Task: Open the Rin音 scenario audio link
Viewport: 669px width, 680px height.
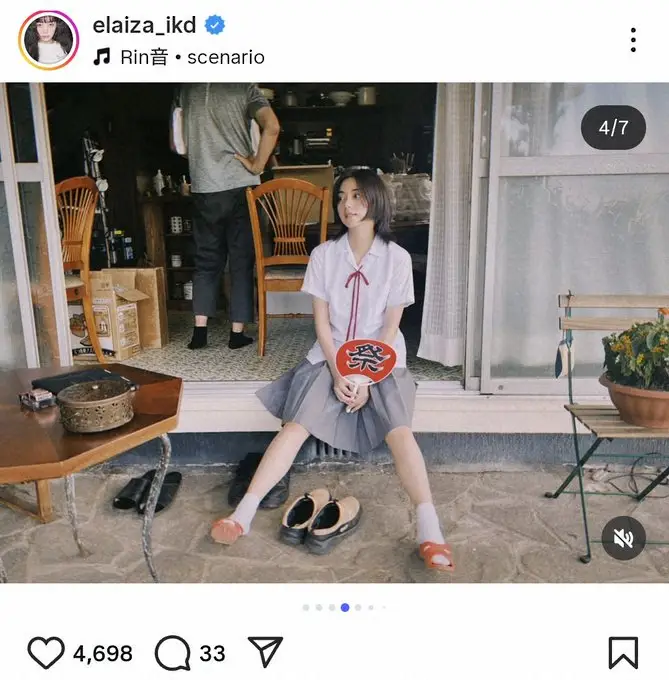Action: click(178, 57)
